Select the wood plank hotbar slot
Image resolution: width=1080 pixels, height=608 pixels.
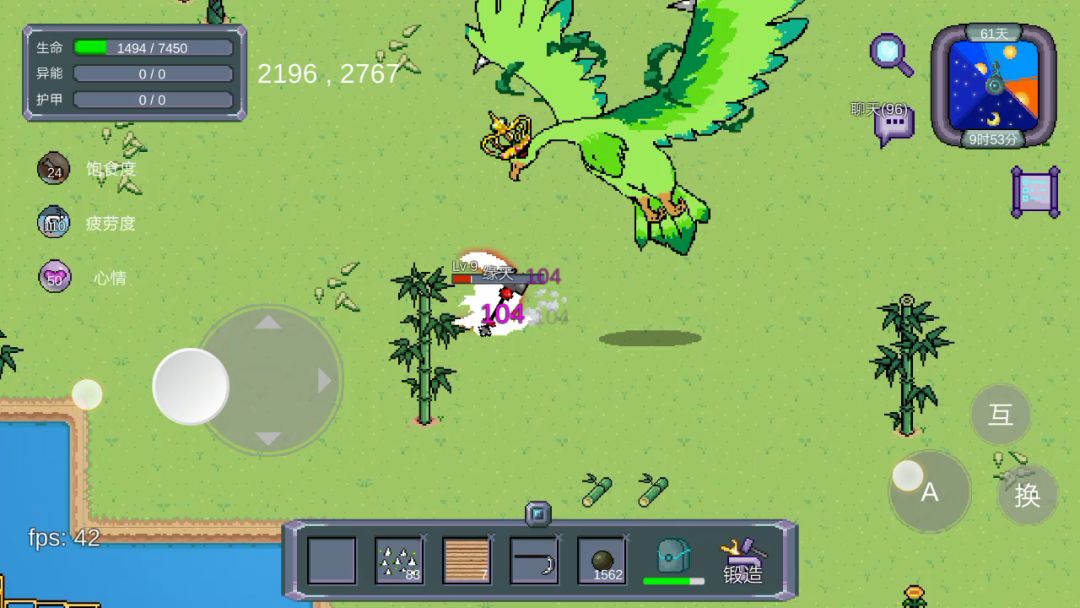[467, 560]
